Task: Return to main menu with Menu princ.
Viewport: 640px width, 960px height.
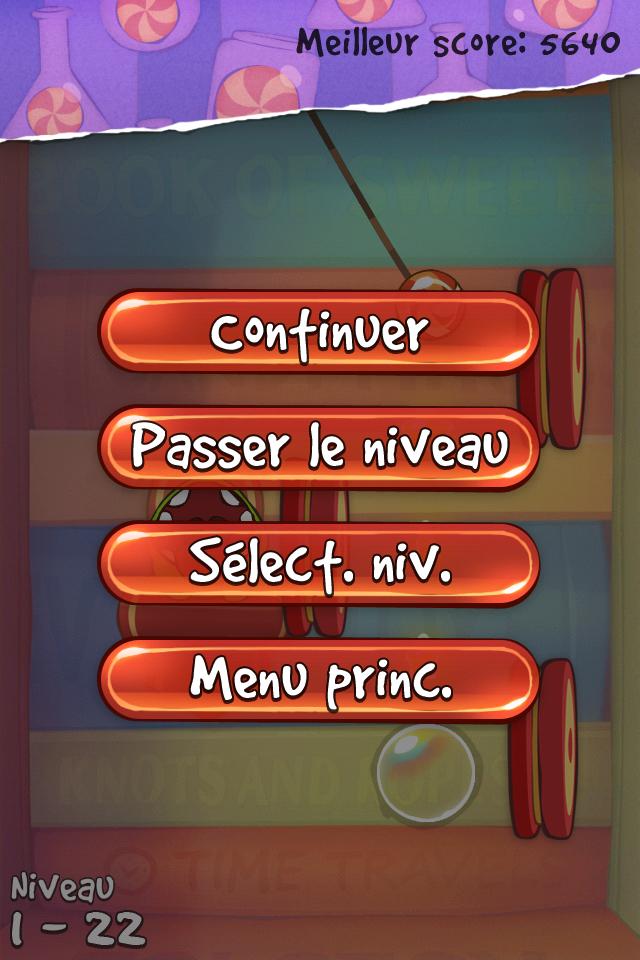Action: [x=319, y=680]
